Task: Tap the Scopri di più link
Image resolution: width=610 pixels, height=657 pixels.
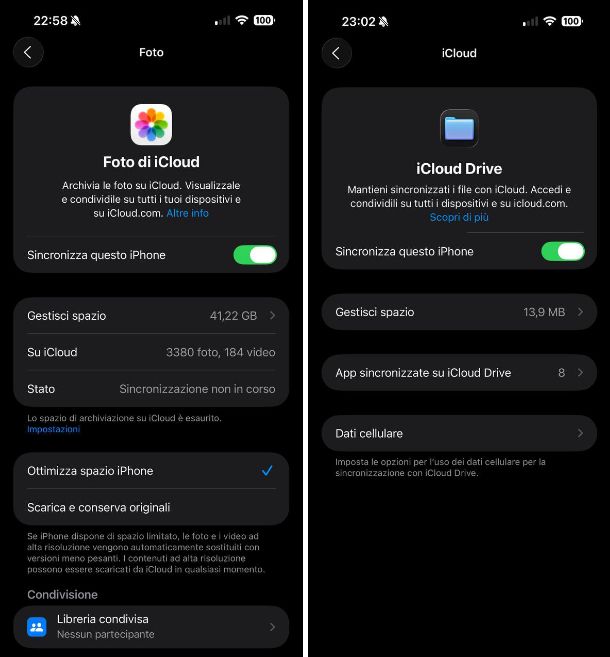Action: [x=459, y=217]
